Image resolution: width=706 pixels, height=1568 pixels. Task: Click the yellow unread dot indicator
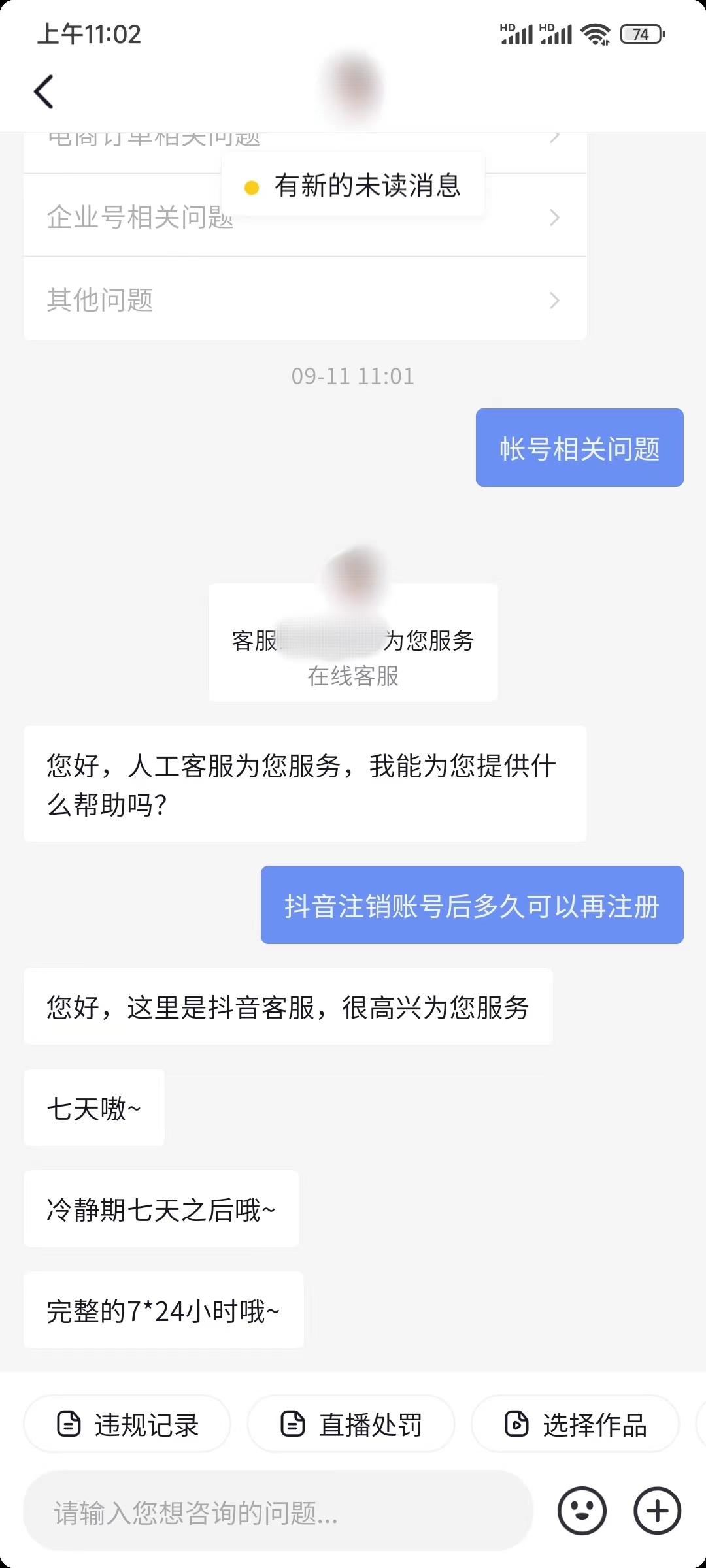point(250,188)
